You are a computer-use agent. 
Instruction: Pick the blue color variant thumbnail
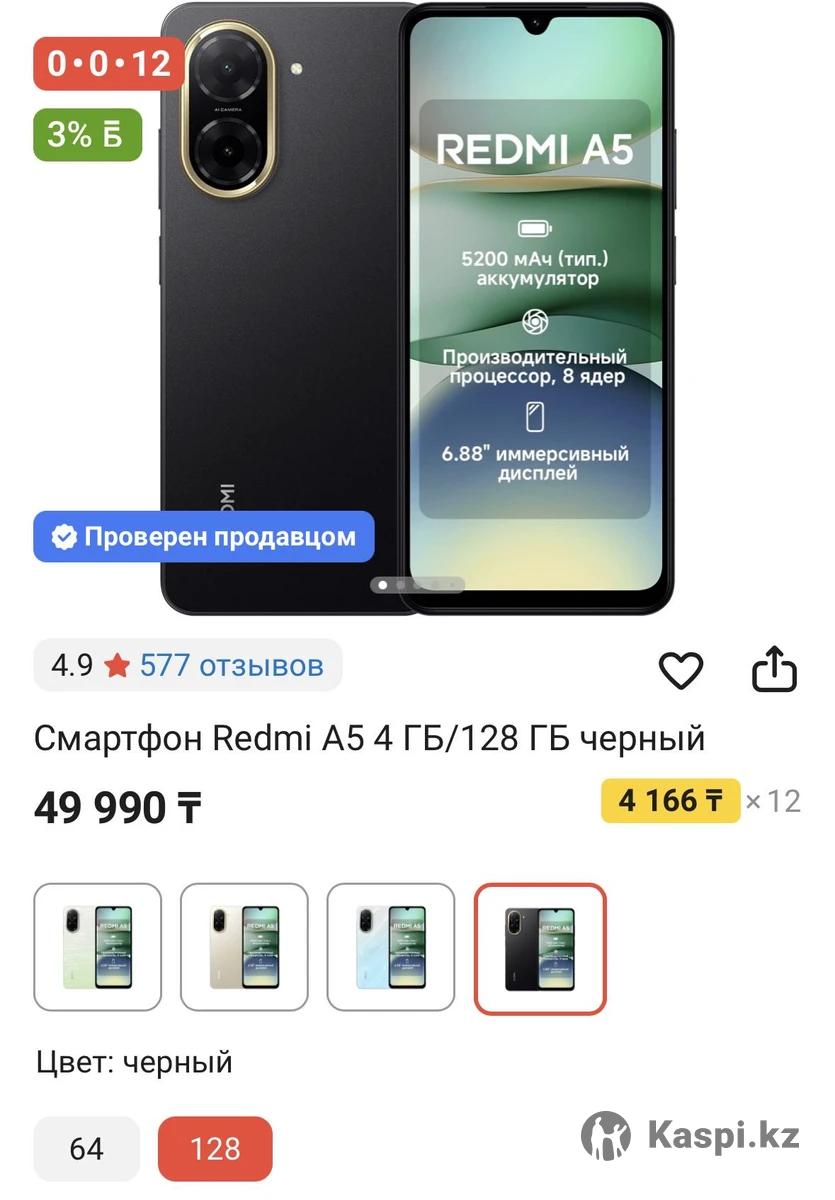(x=391, y=947)
